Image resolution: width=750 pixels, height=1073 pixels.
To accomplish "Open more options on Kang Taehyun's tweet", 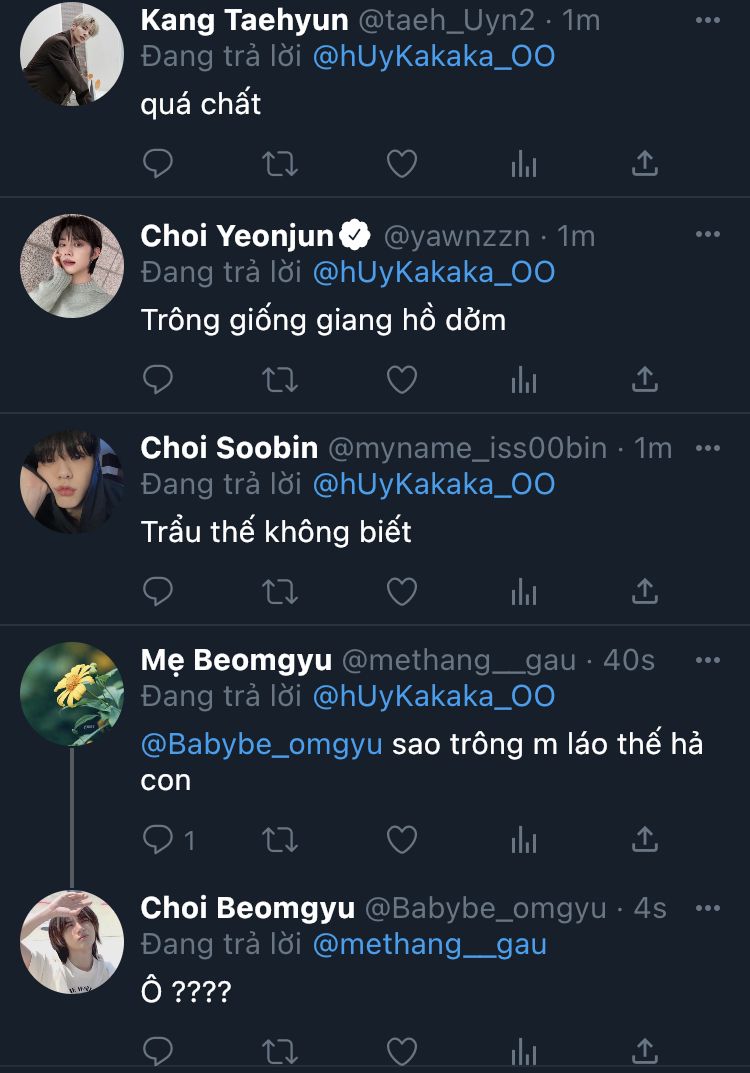I will click(x=708, y=19).
